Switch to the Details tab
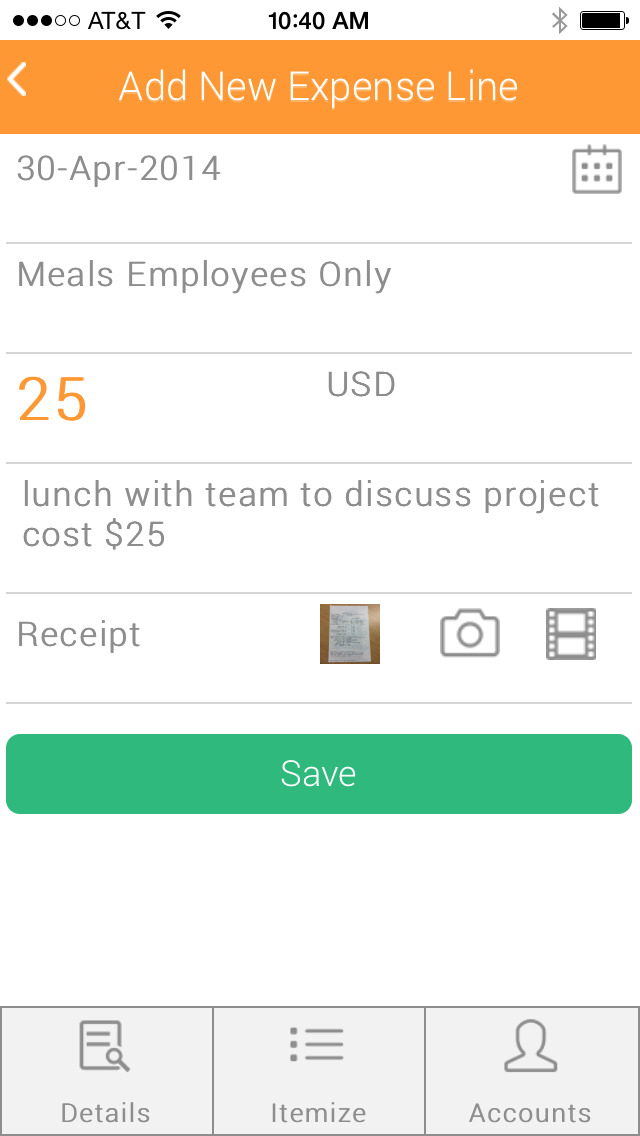This screenshot has width=640, height=1136. 106,1071
